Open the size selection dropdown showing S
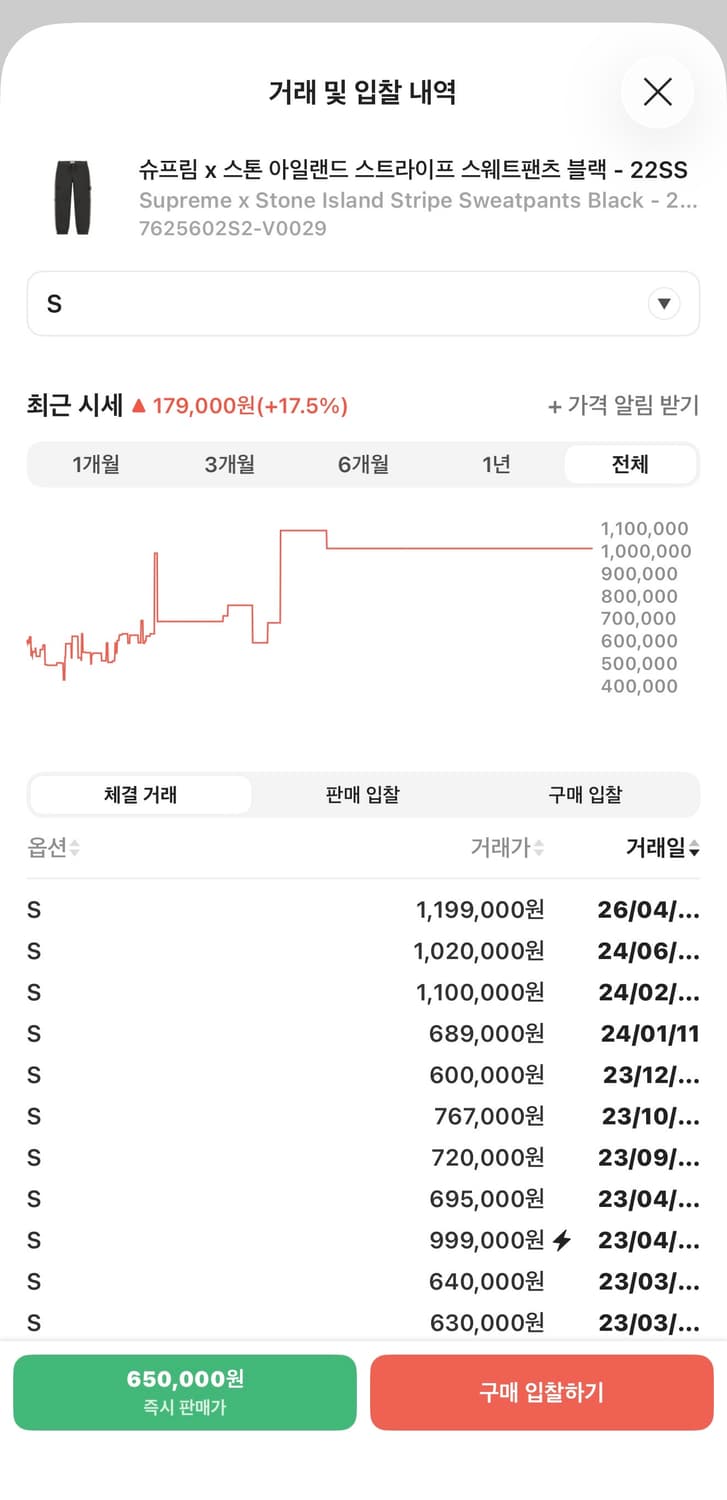This screenshot has width=727, height=1500. (x=363, y=303)
